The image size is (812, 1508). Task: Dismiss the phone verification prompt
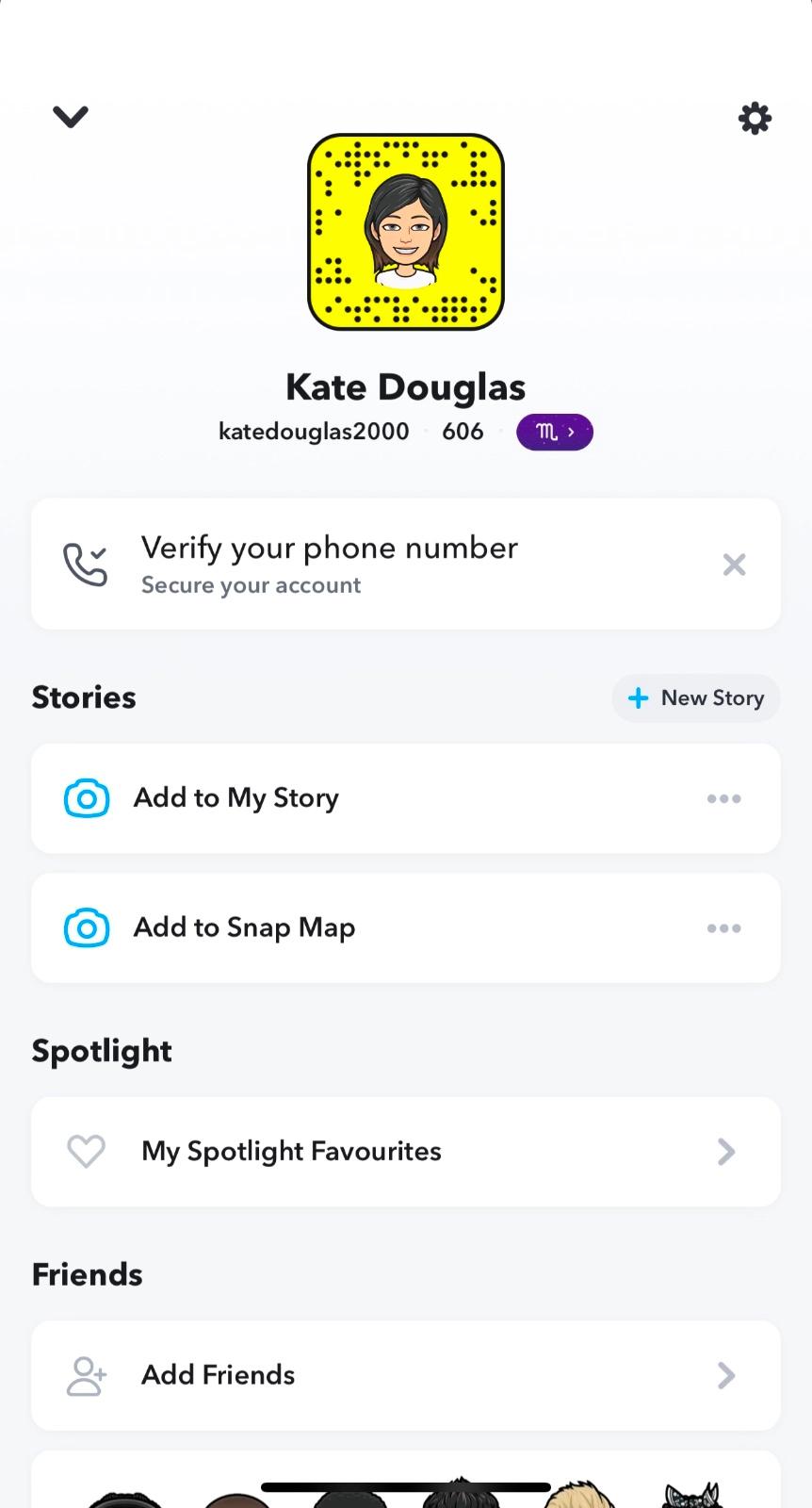(x=734, y=565)
